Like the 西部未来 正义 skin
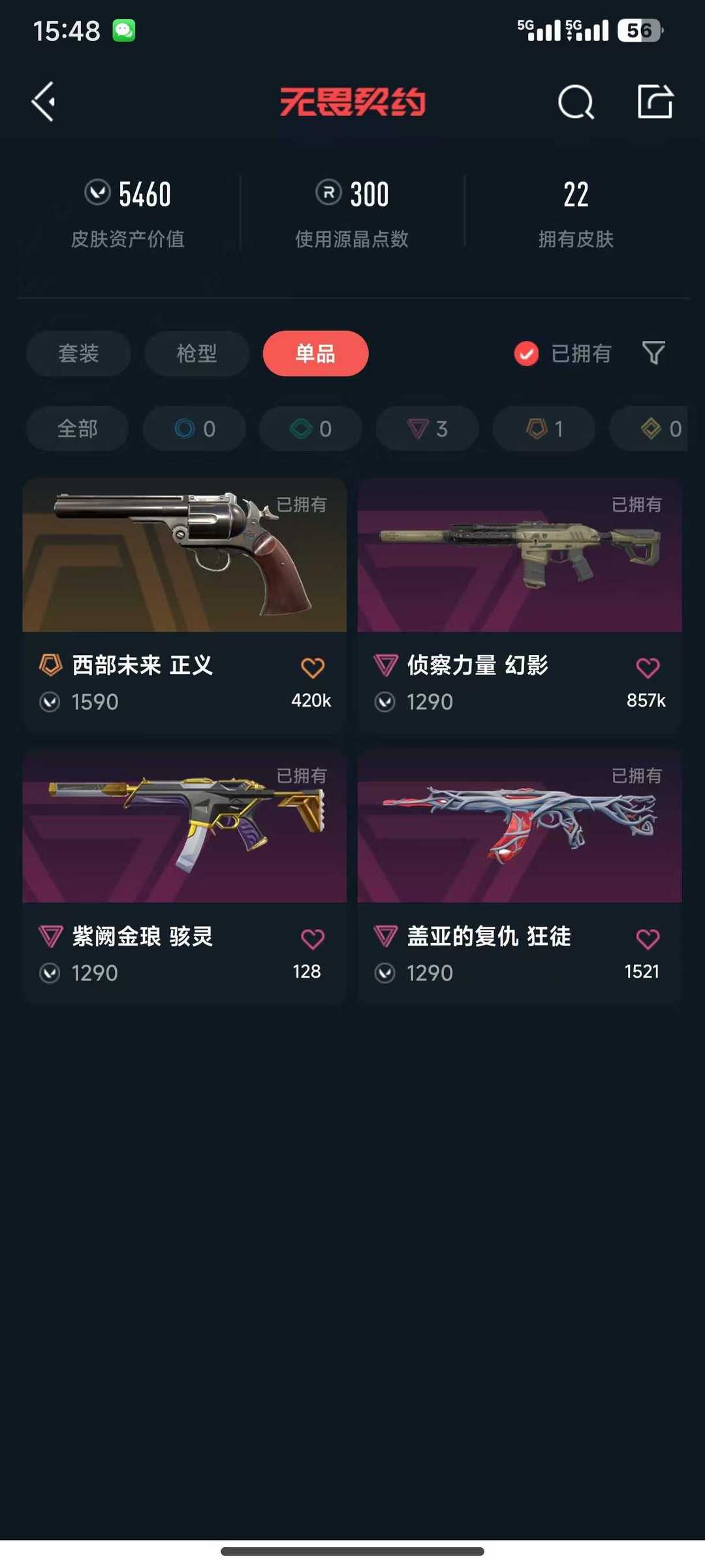 312,667
